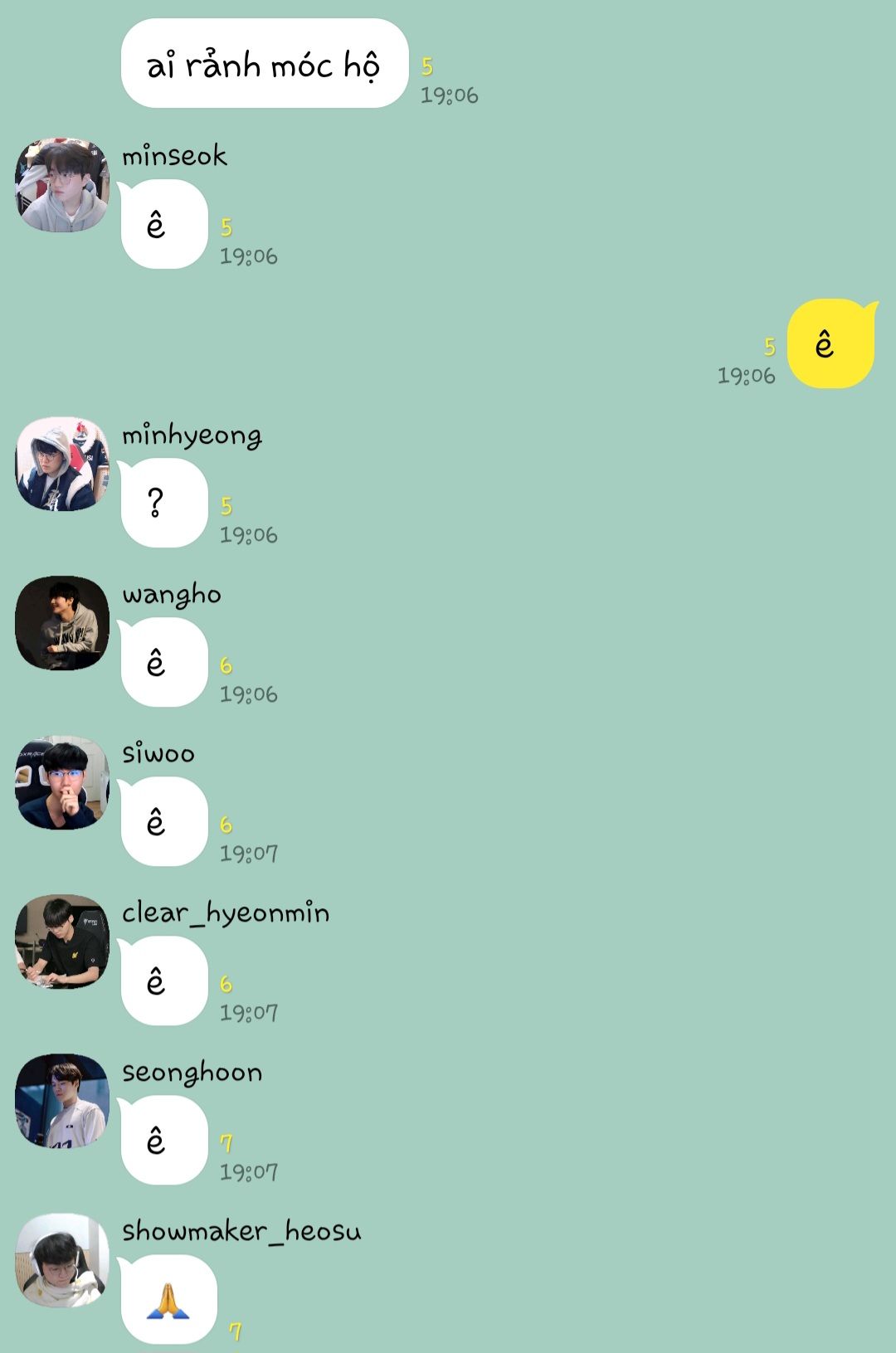Tap wangho's avatar

click(x=62, y=623)
